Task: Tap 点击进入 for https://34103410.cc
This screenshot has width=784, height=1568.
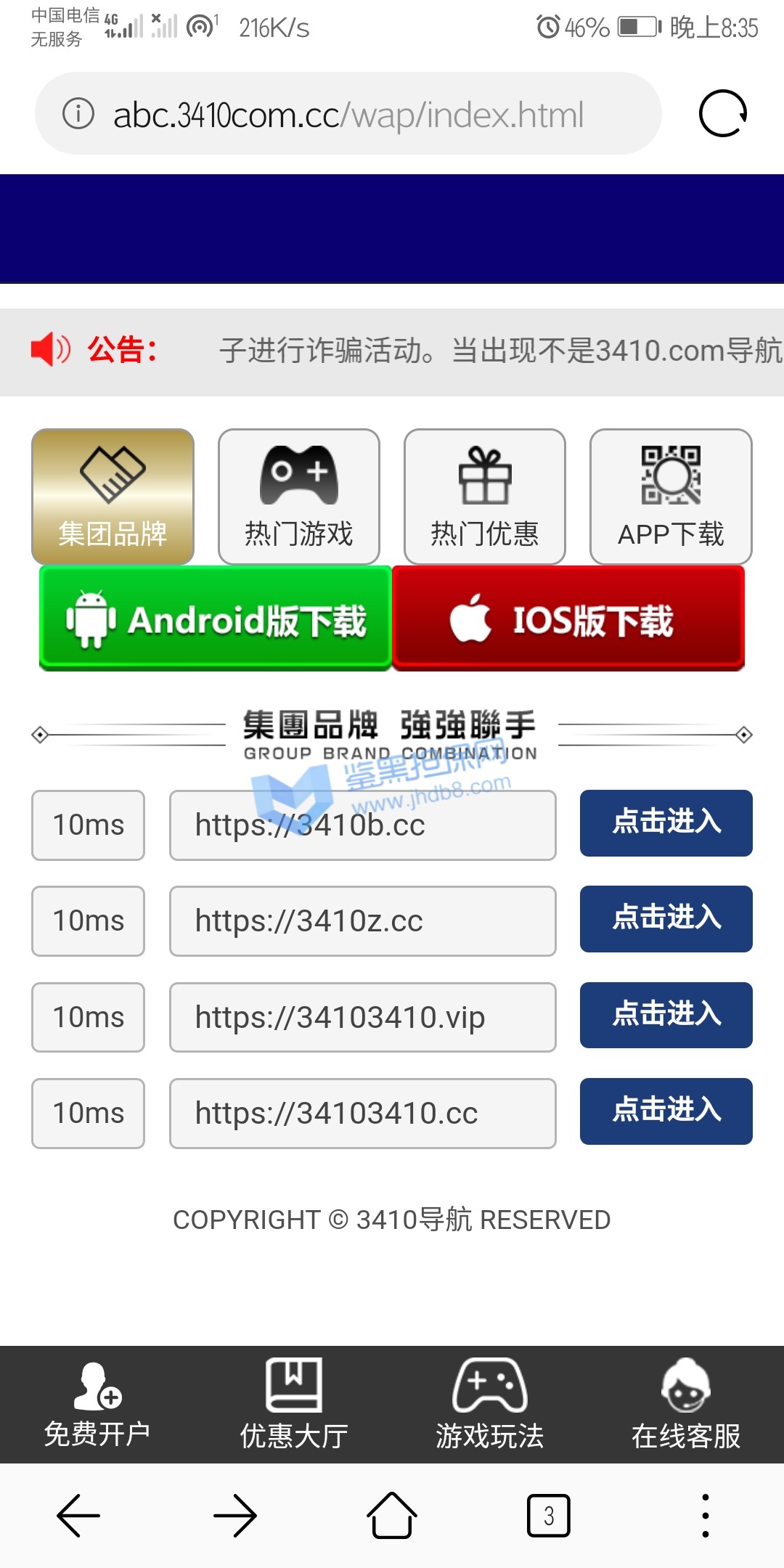Action: (x=666, y=1111)
